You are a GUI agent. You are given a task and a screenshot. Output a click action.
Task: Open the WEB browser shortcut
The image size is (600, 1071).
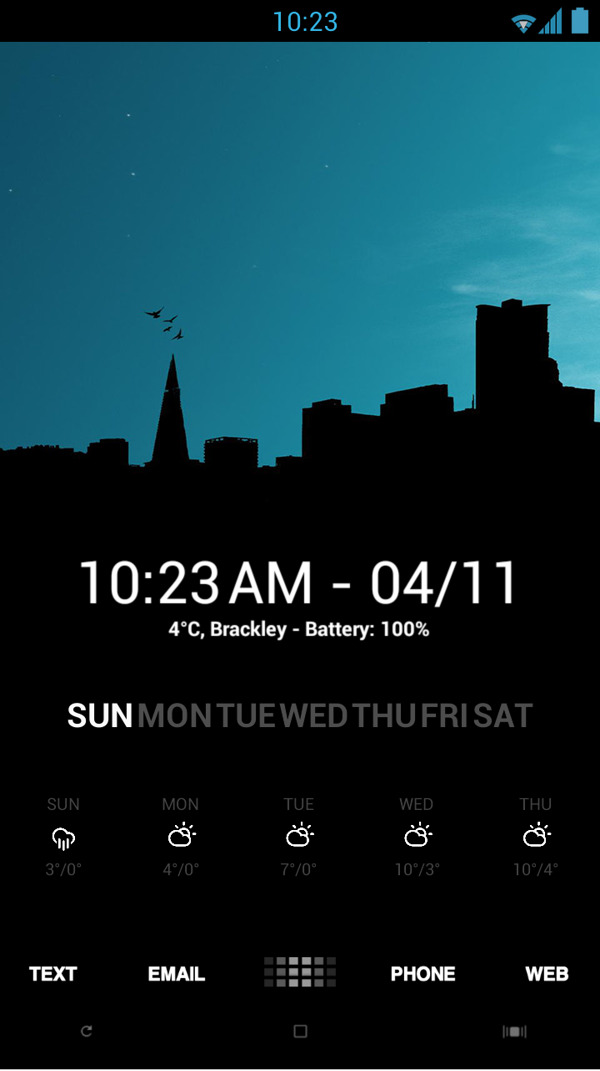point(547,973)
